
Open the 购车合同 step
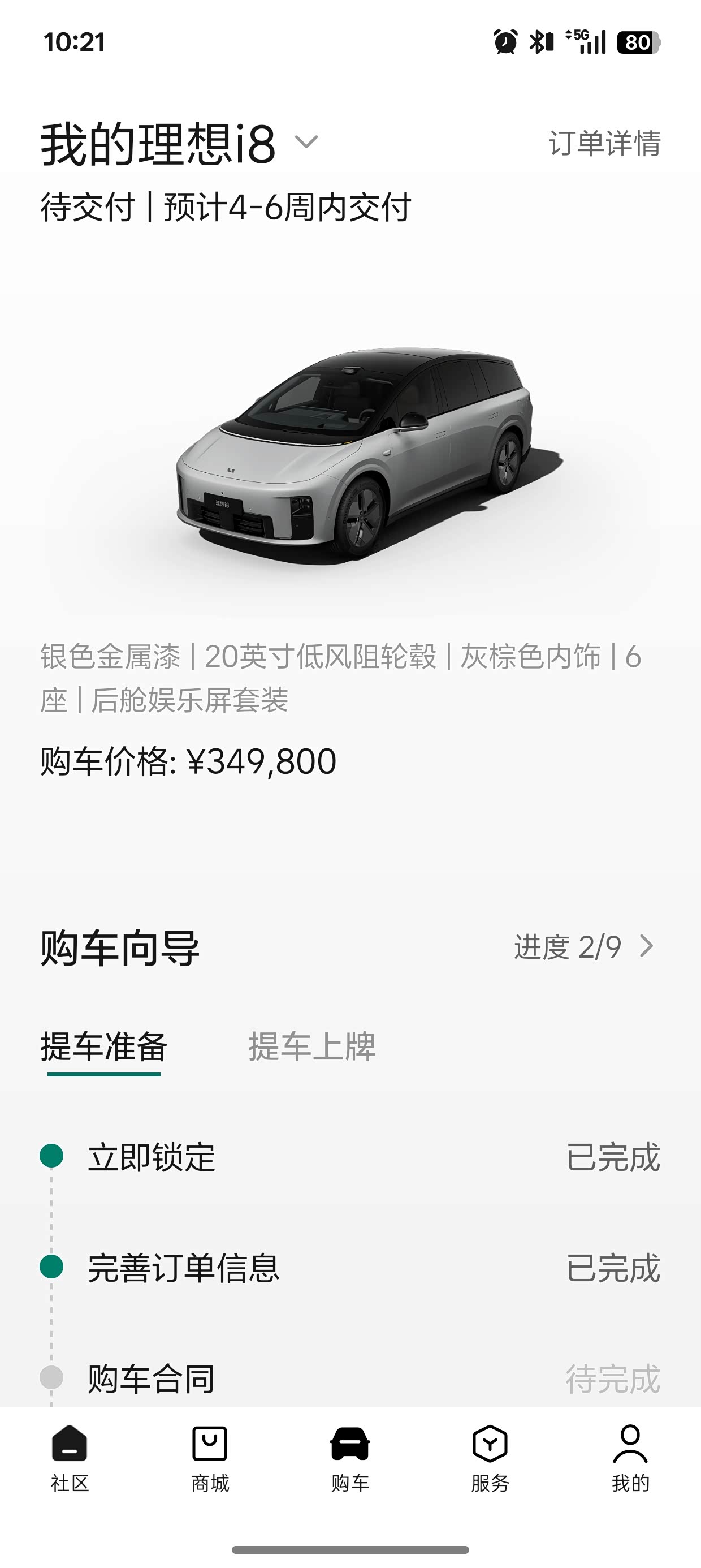[350, 1379]
